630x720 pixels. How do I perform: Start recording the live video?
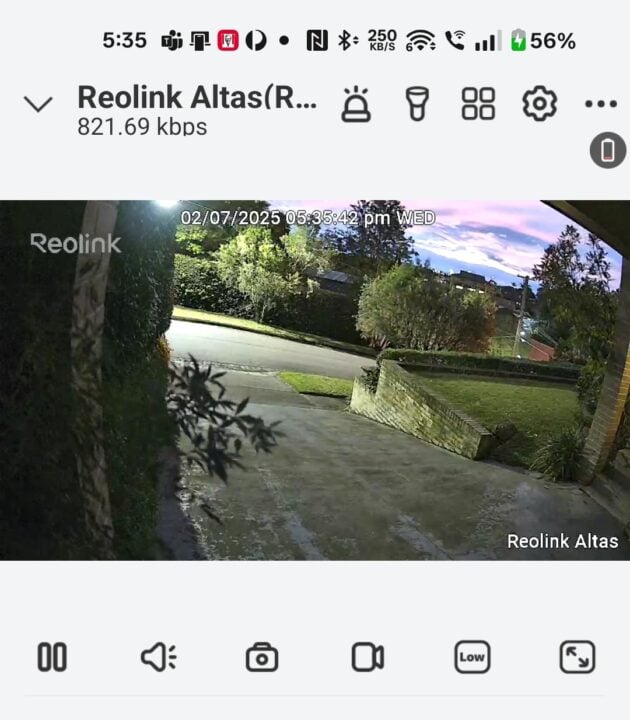coord(367,657)
